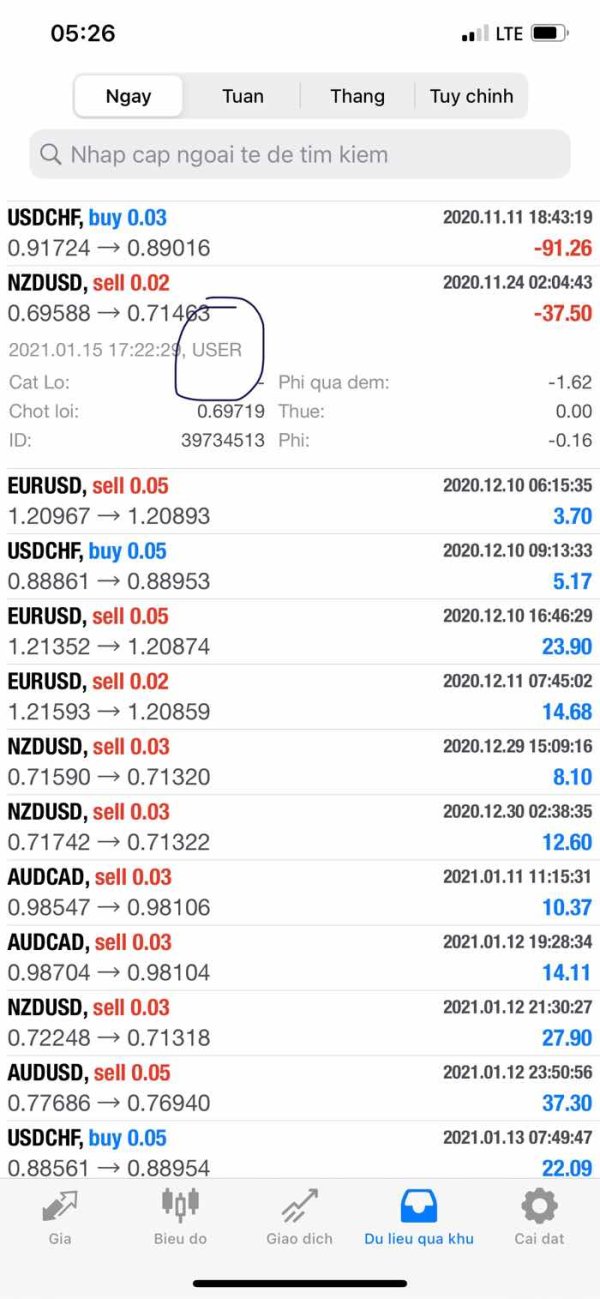Expand the NZDUSD sell 0.03 trade with 8.10
The height and width of the screenshot is (1299, 600).
point(300,761)
